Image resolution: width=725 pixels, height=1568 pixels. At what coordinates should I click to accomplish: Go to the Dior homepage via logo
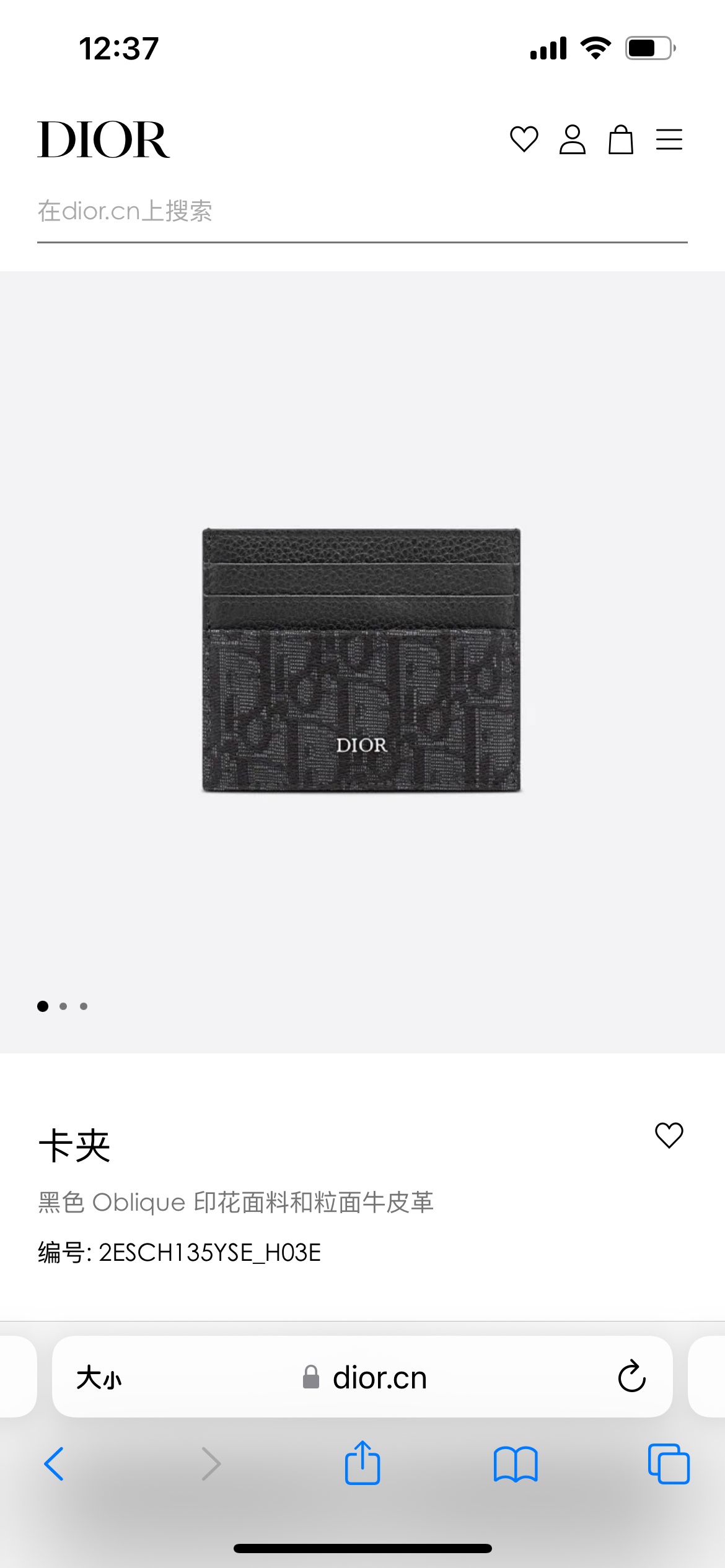coord(103,140)
